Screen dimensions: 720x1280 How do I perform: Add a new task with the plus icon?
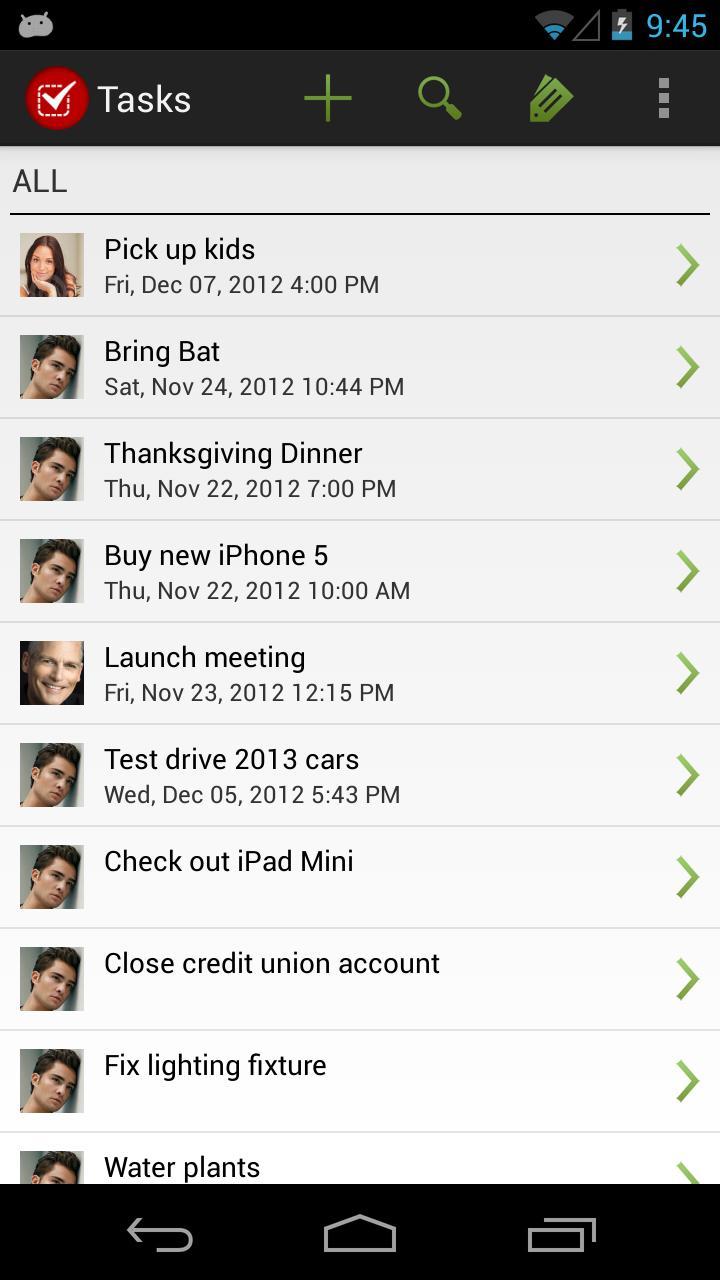[328, 99]
